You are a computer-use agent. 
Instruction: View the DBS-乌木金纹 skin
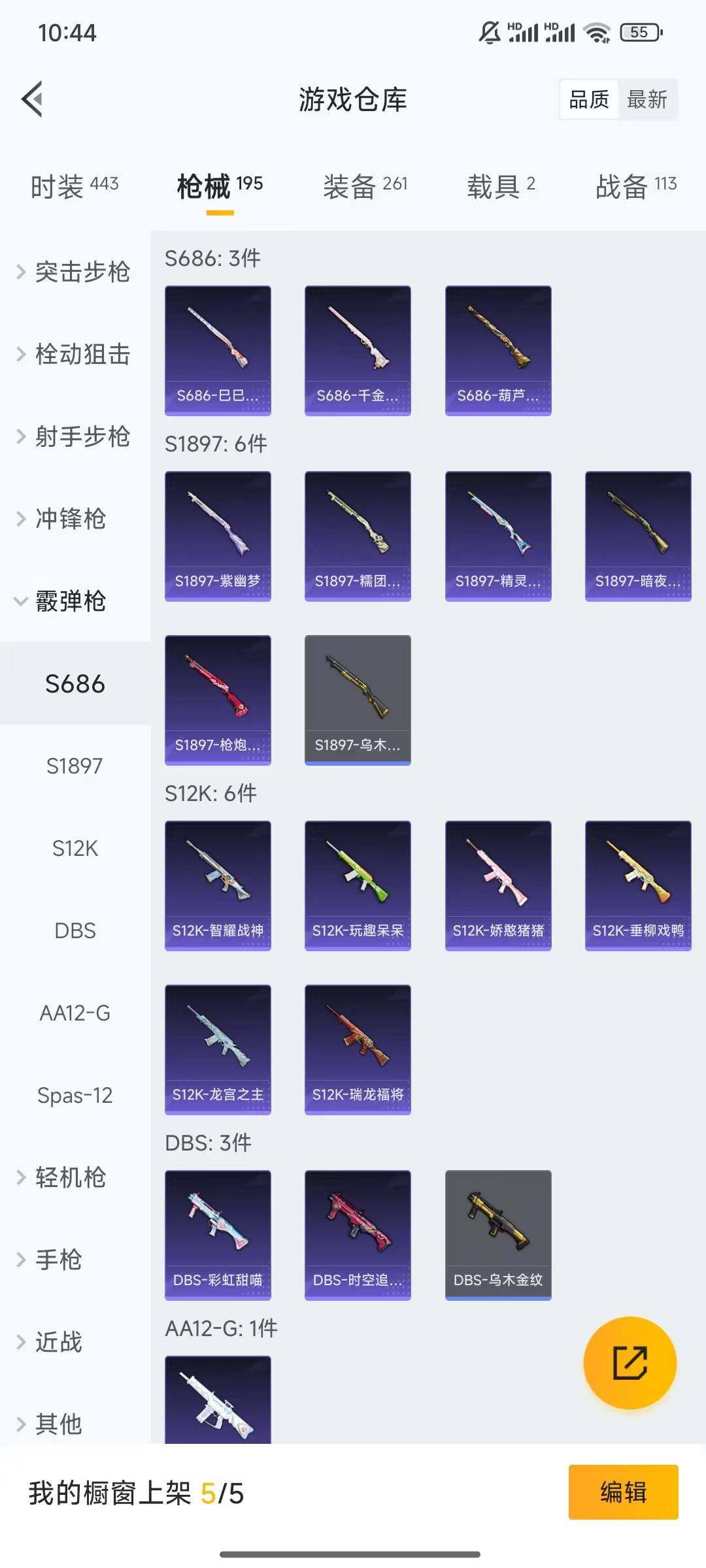click(498, 1235)
